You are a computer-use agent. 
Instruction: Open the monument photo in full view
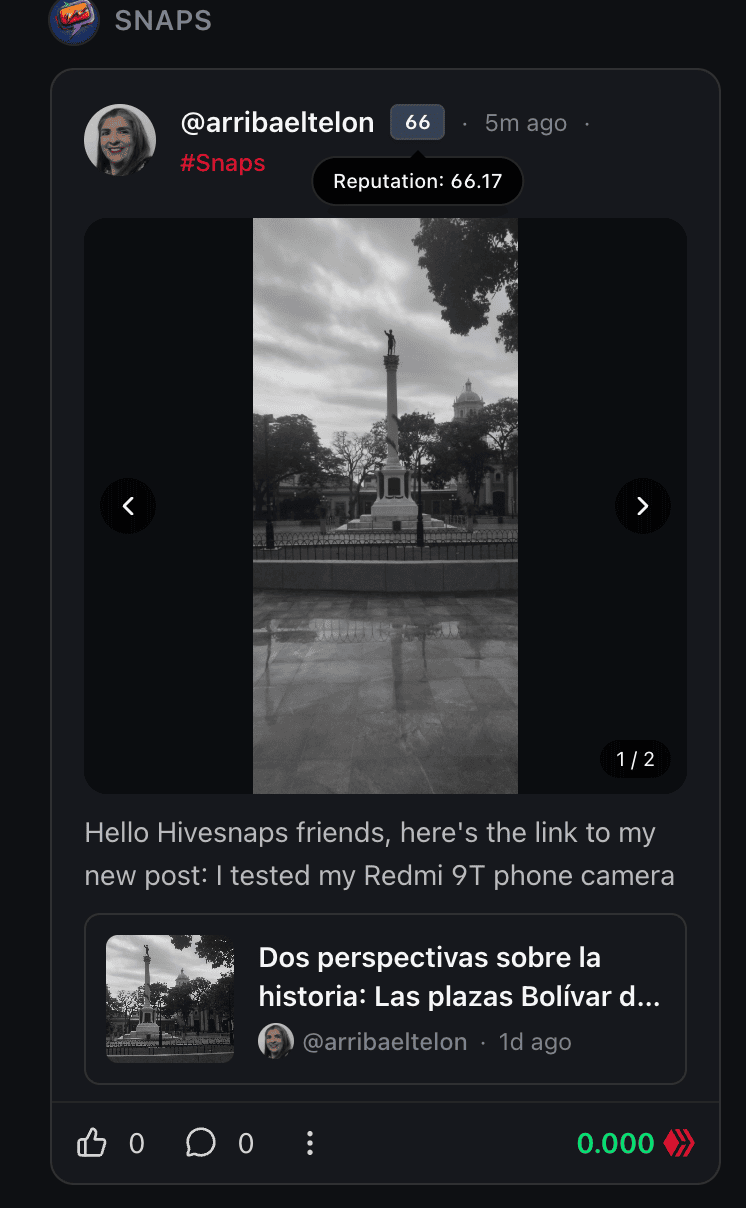point(385,506)
